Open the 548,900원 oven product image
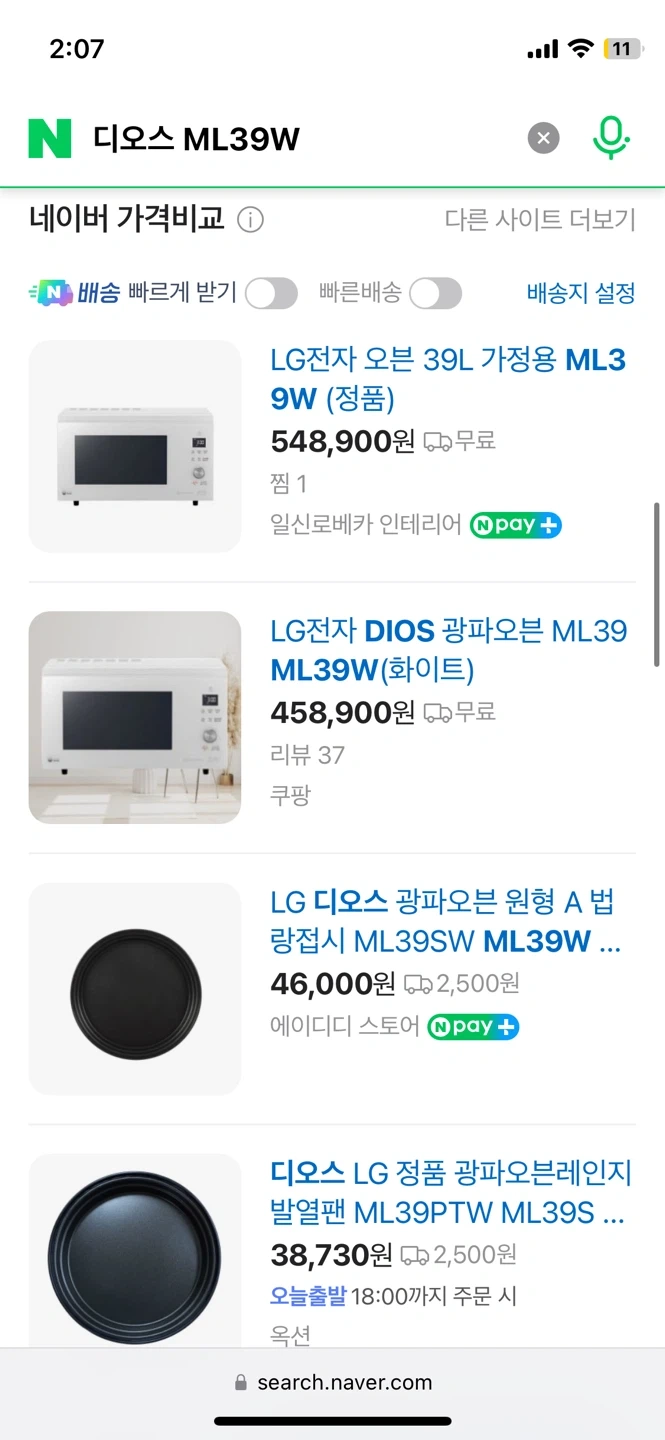This screenshot has height=1440, width=665. coord(135,446)
